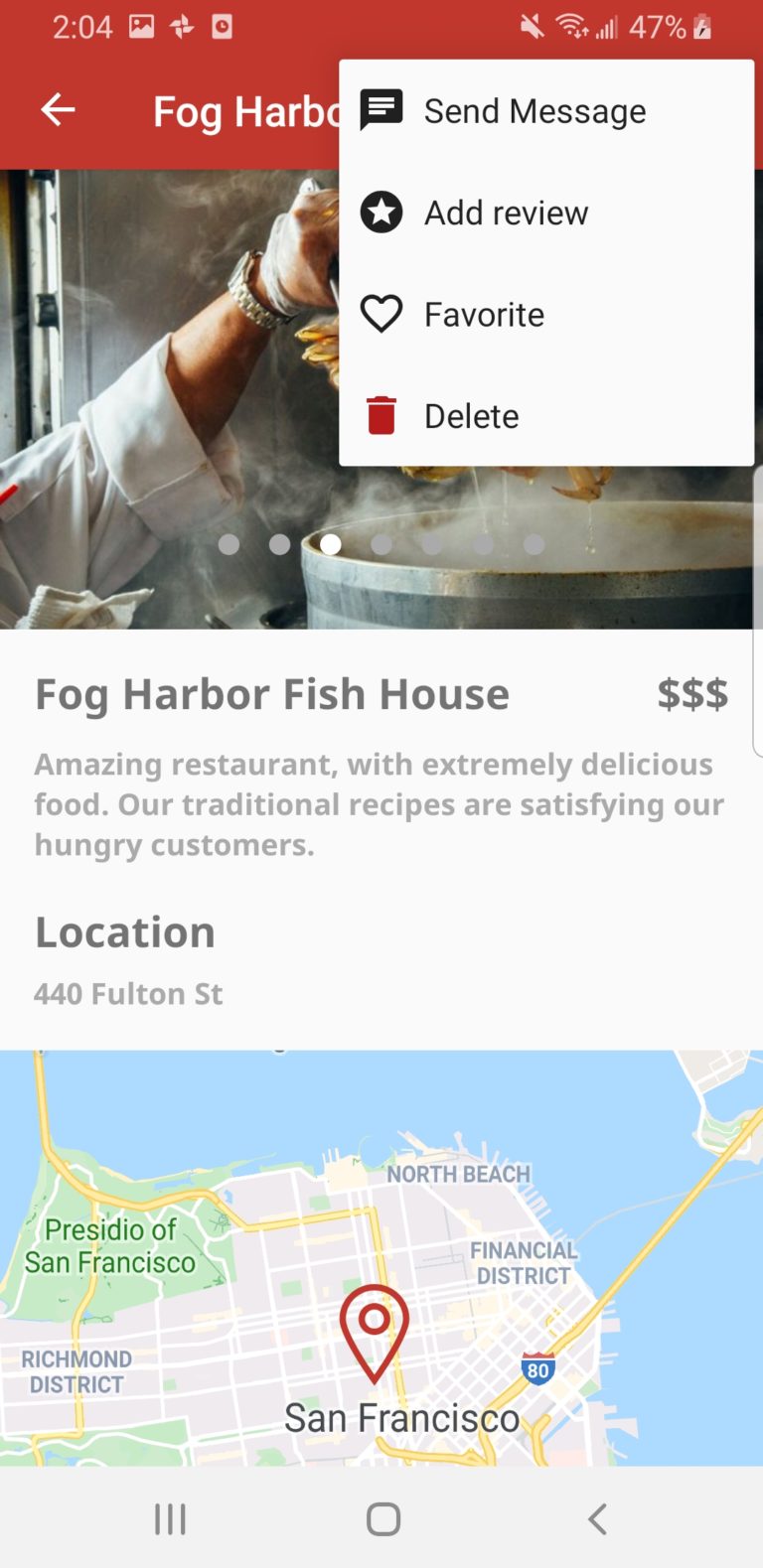Select the first photo carousel dot
763x1568 pixels.
[228, 544]
